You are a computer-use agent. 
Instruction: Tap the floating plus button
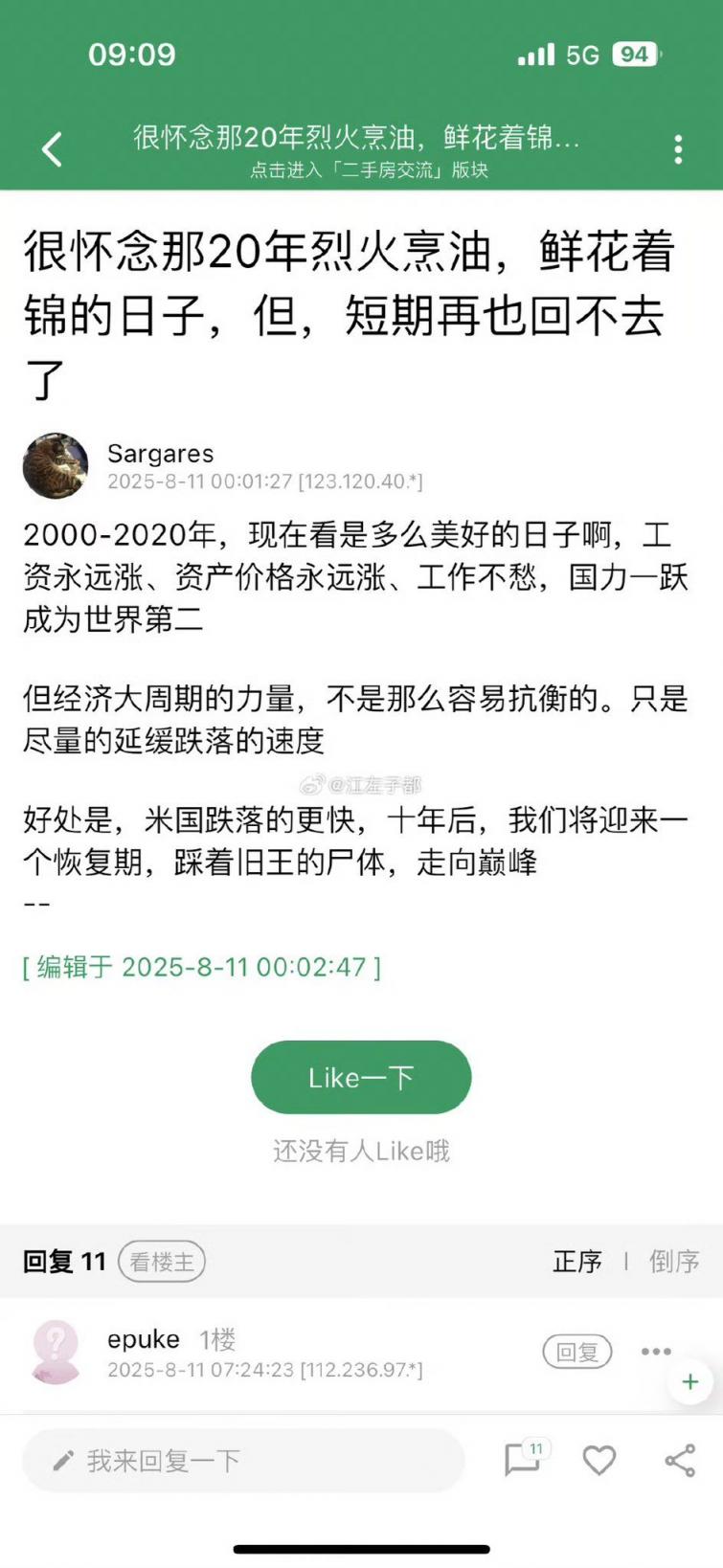tap(689, 1382)
